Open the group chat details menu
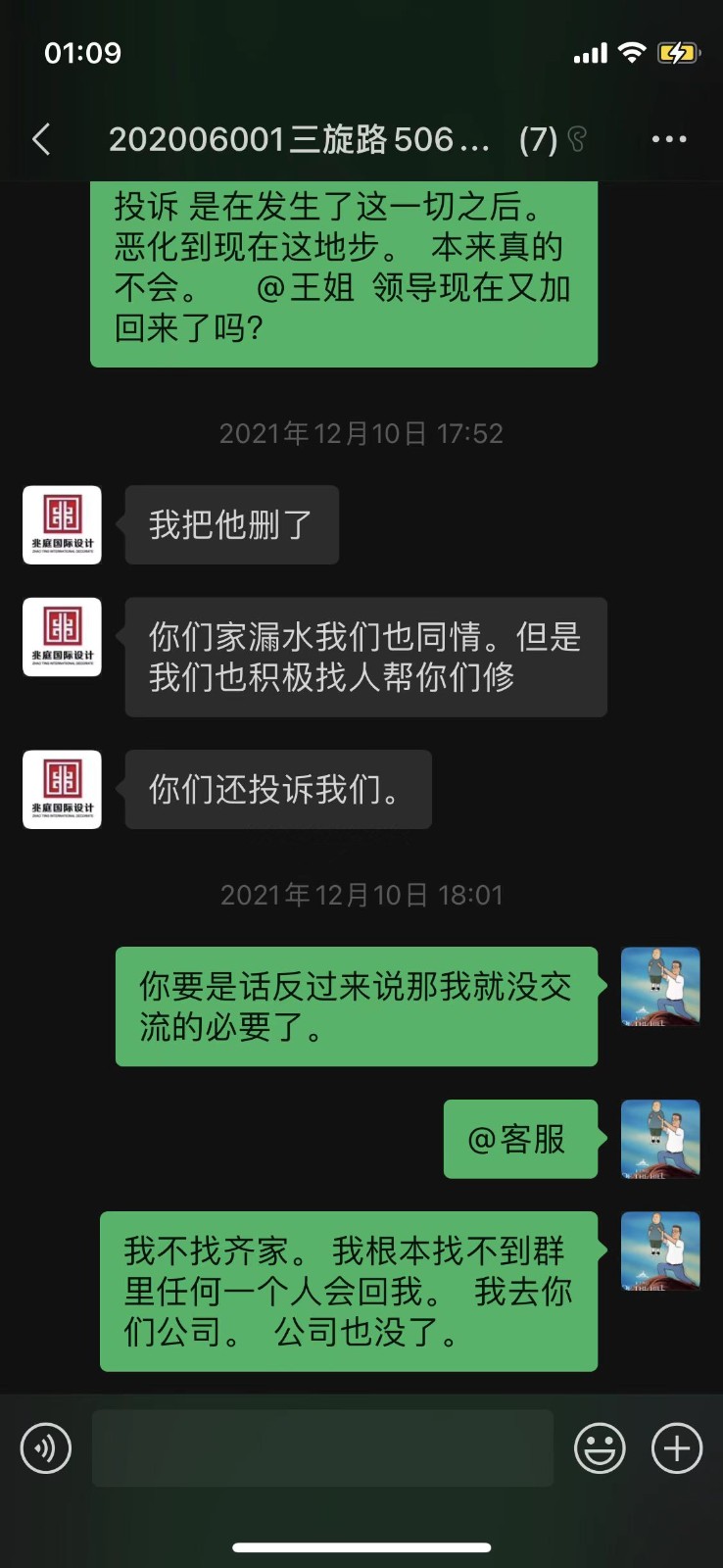723x1568 pixels. [x=669, y=139]
